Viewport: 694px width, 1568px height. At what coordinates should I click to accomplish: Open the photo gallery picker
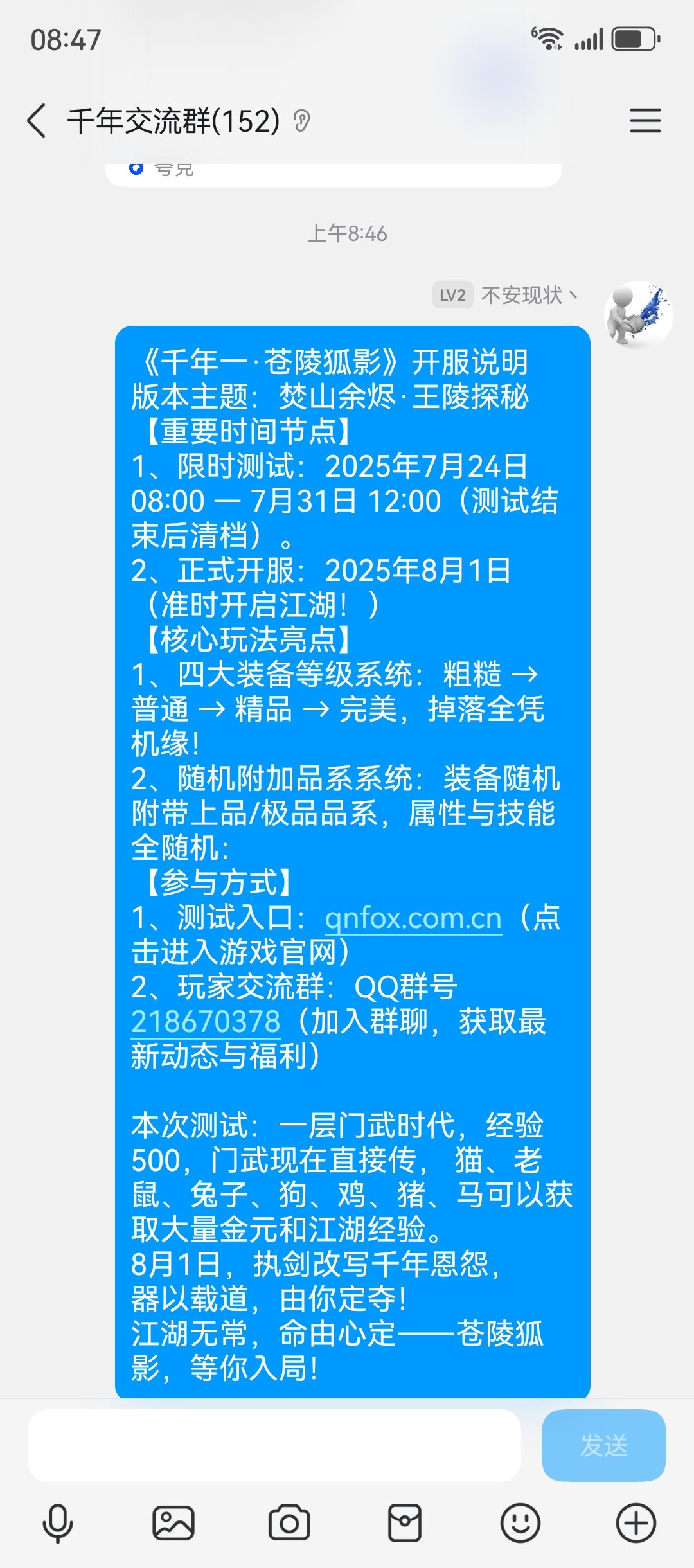(x=173, y=1523)
